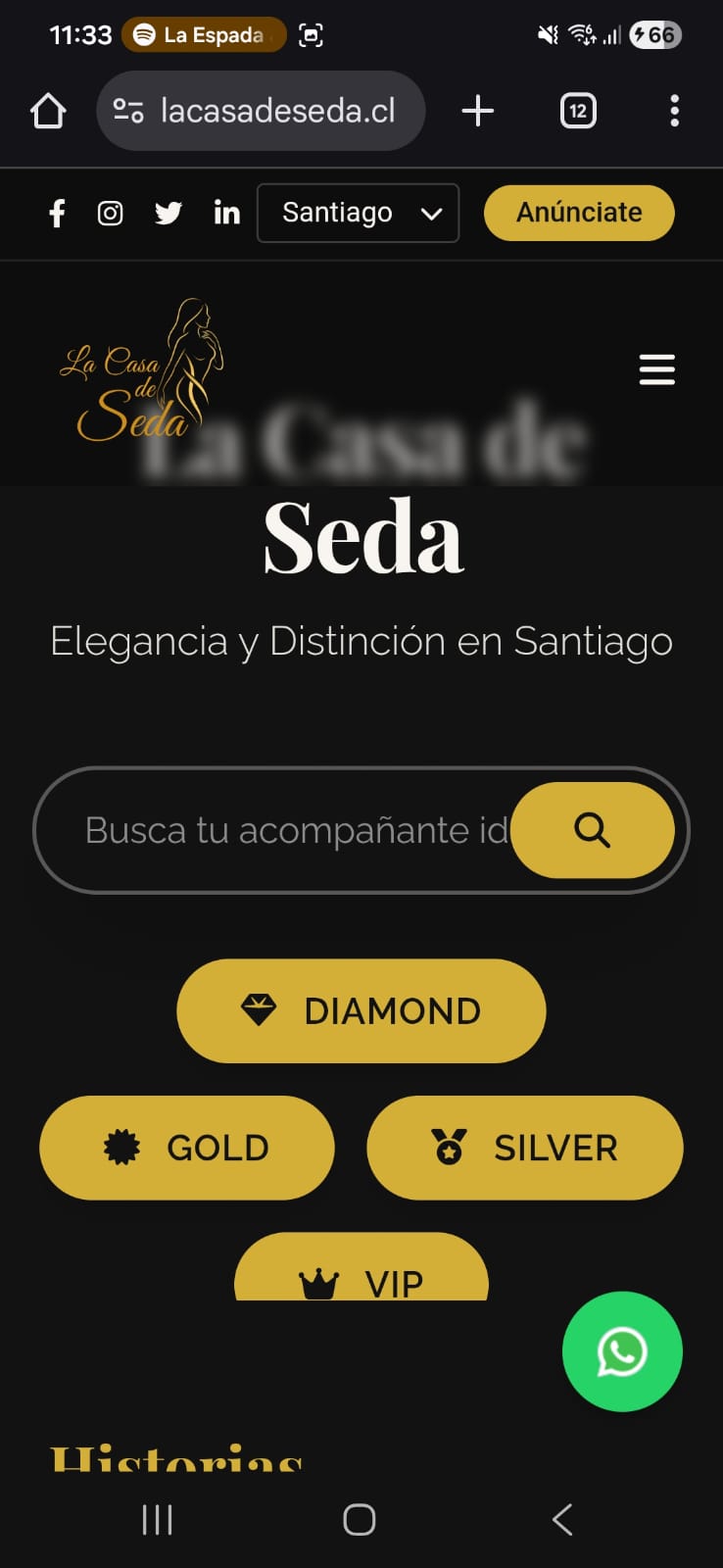Tap the yellow magnifier search button

tap(593, 830)
